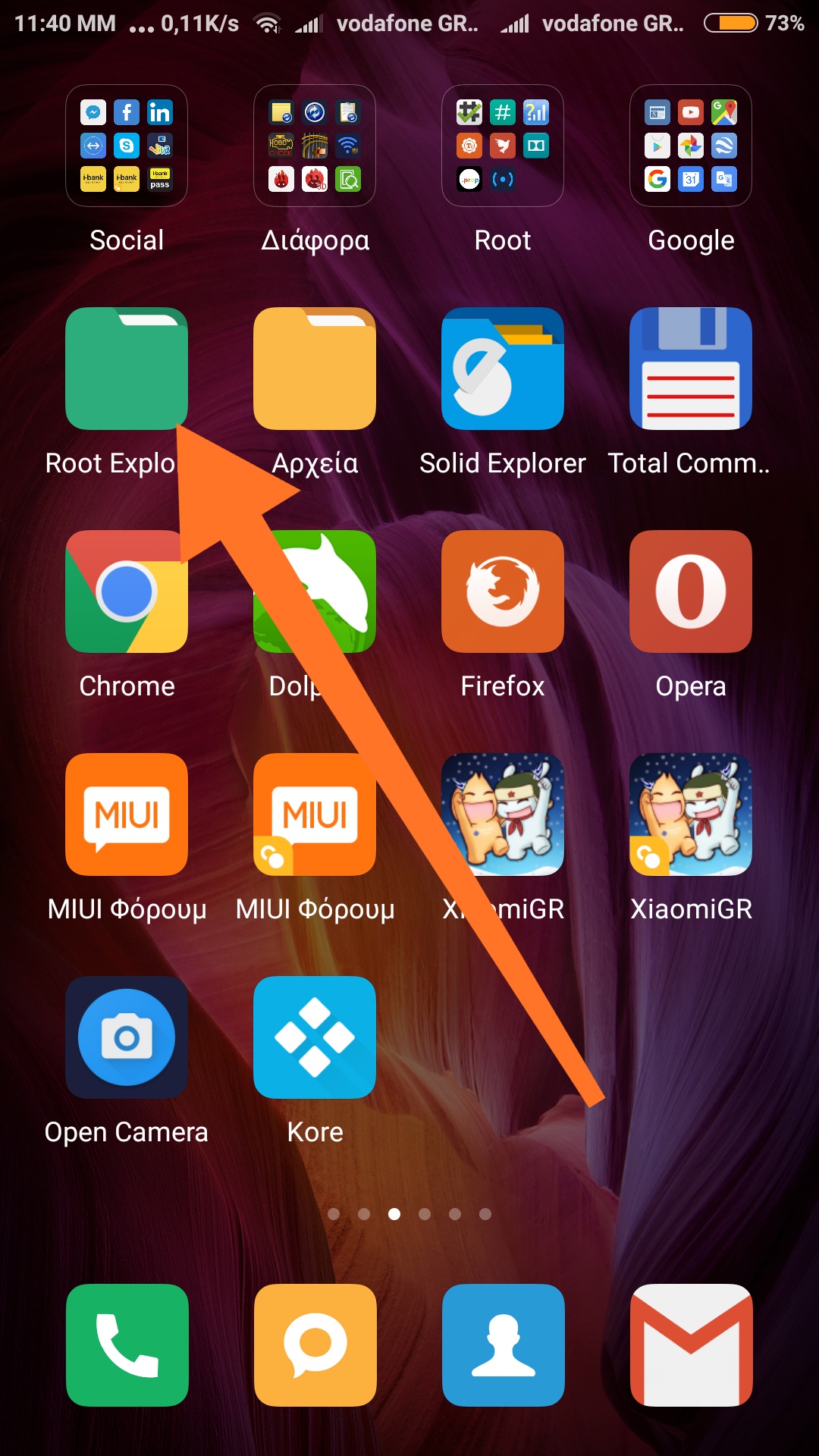Screen dimensions: 819x1456
Task: Launch Solid Explorer
Action: click(503, 369)
